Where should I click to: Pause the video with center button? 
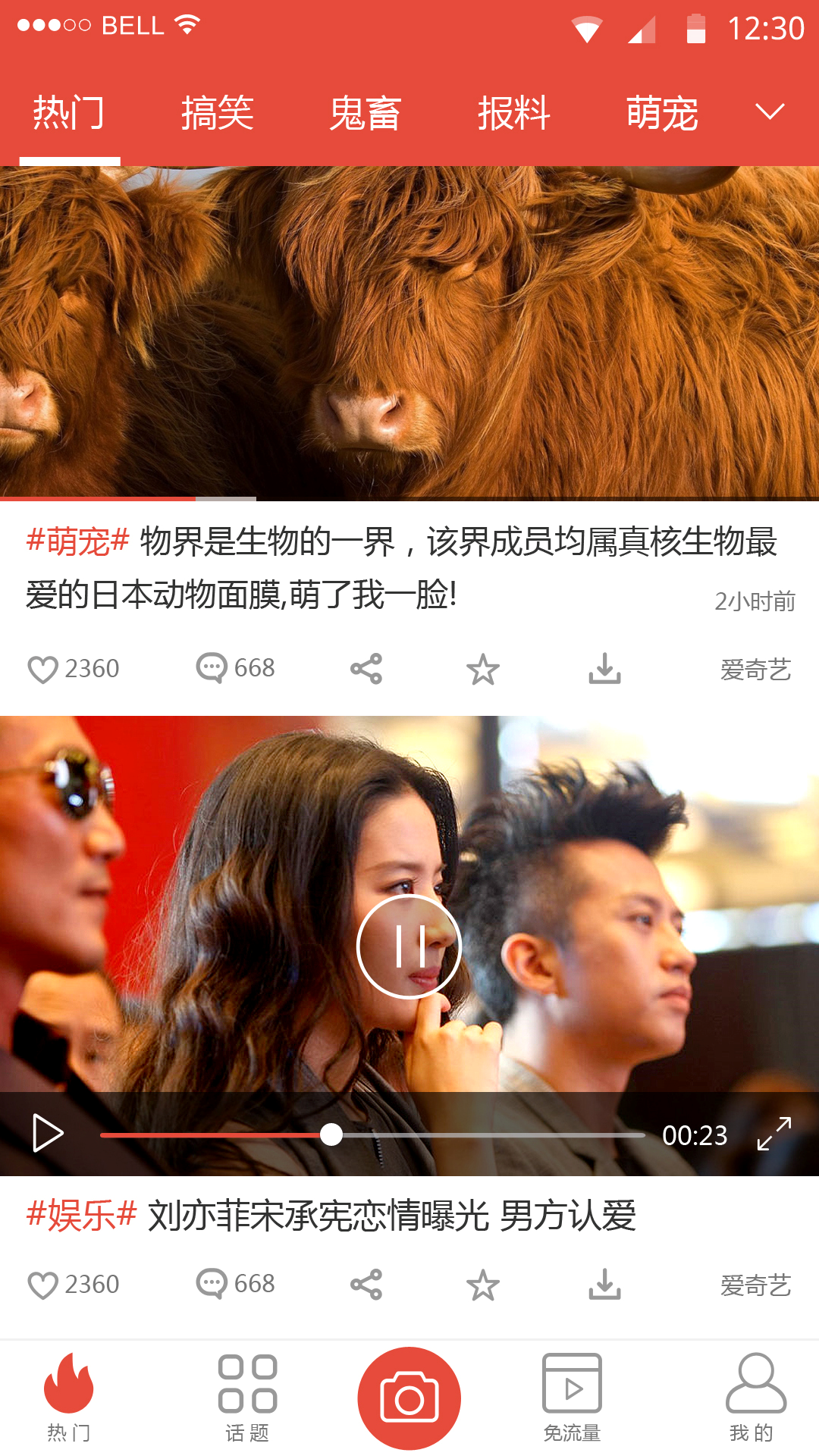409,946
